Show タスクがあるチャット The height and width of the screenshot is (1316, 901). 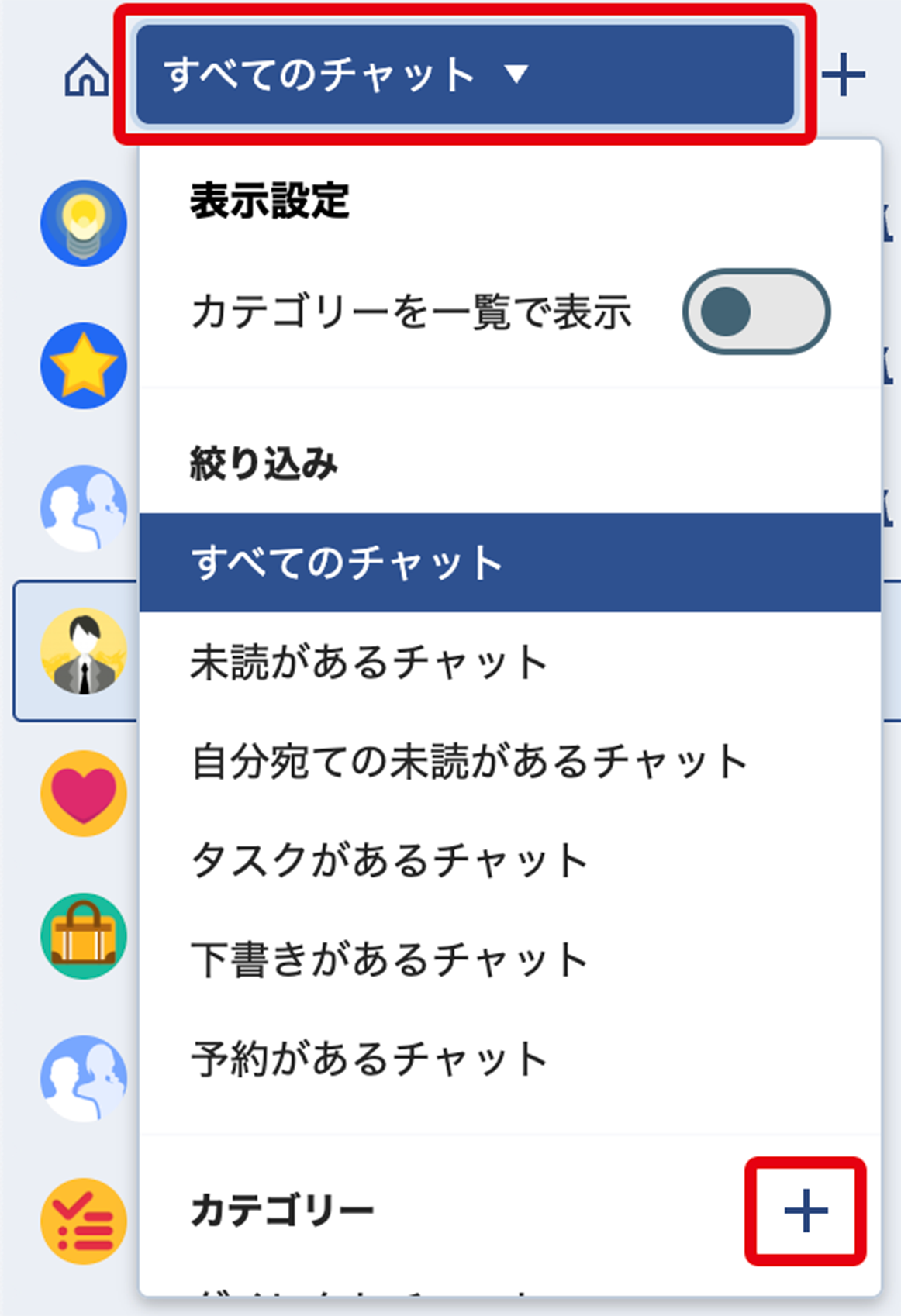(388, 860)
